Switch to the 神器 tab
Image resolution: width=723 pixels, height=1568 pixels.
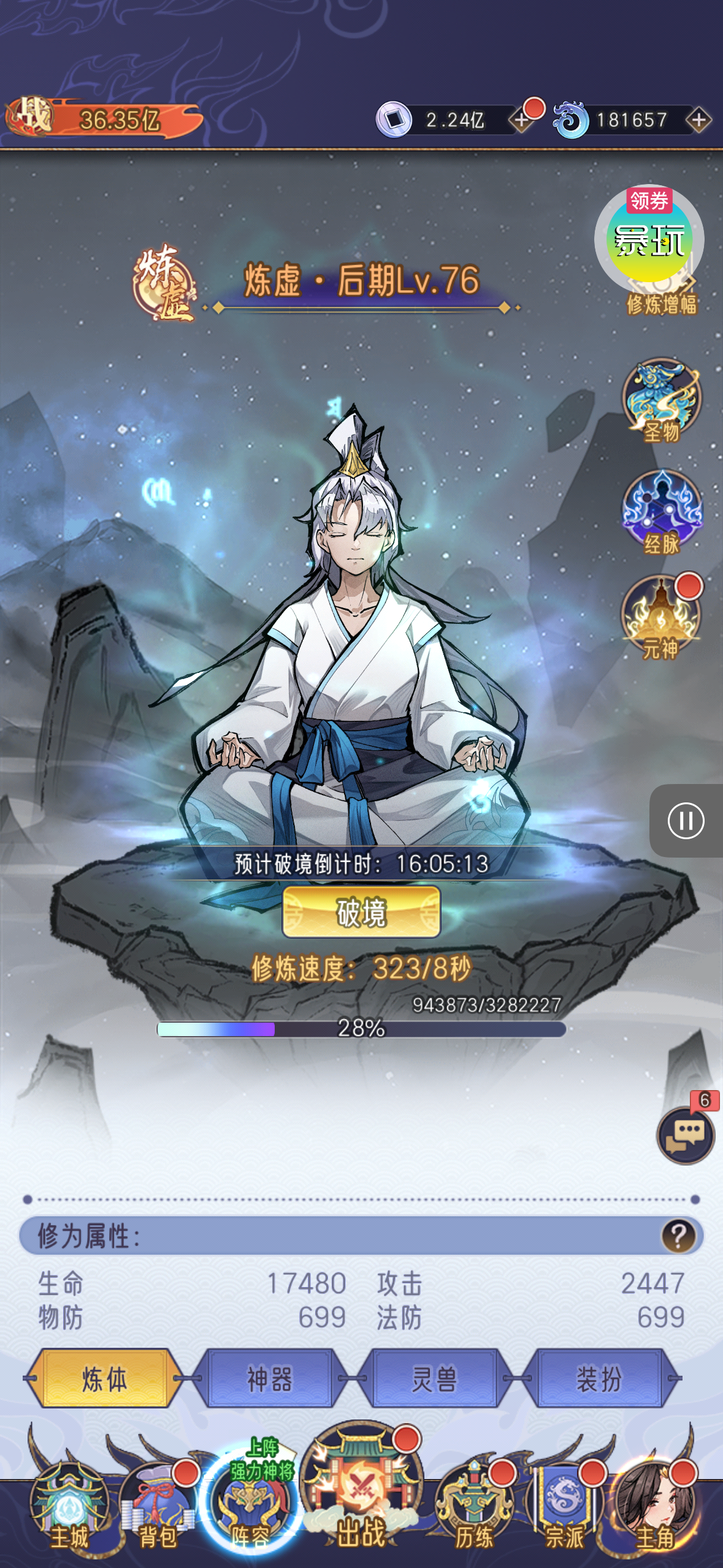269,1378
